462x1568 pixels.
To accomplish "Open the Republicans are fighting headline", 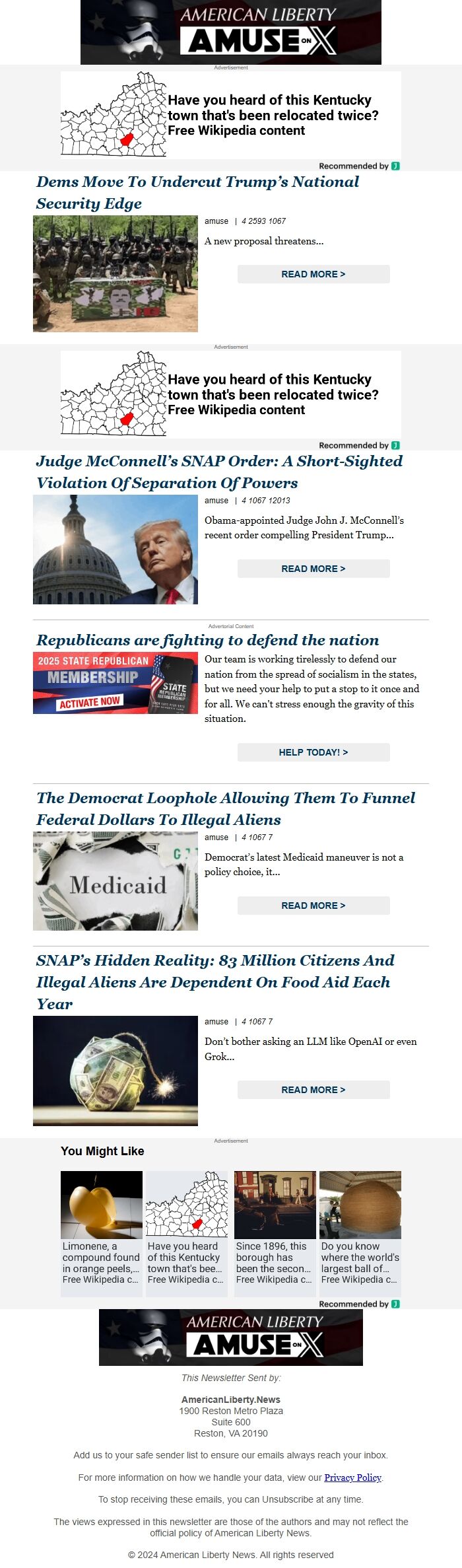I will [x=207, y=640].
